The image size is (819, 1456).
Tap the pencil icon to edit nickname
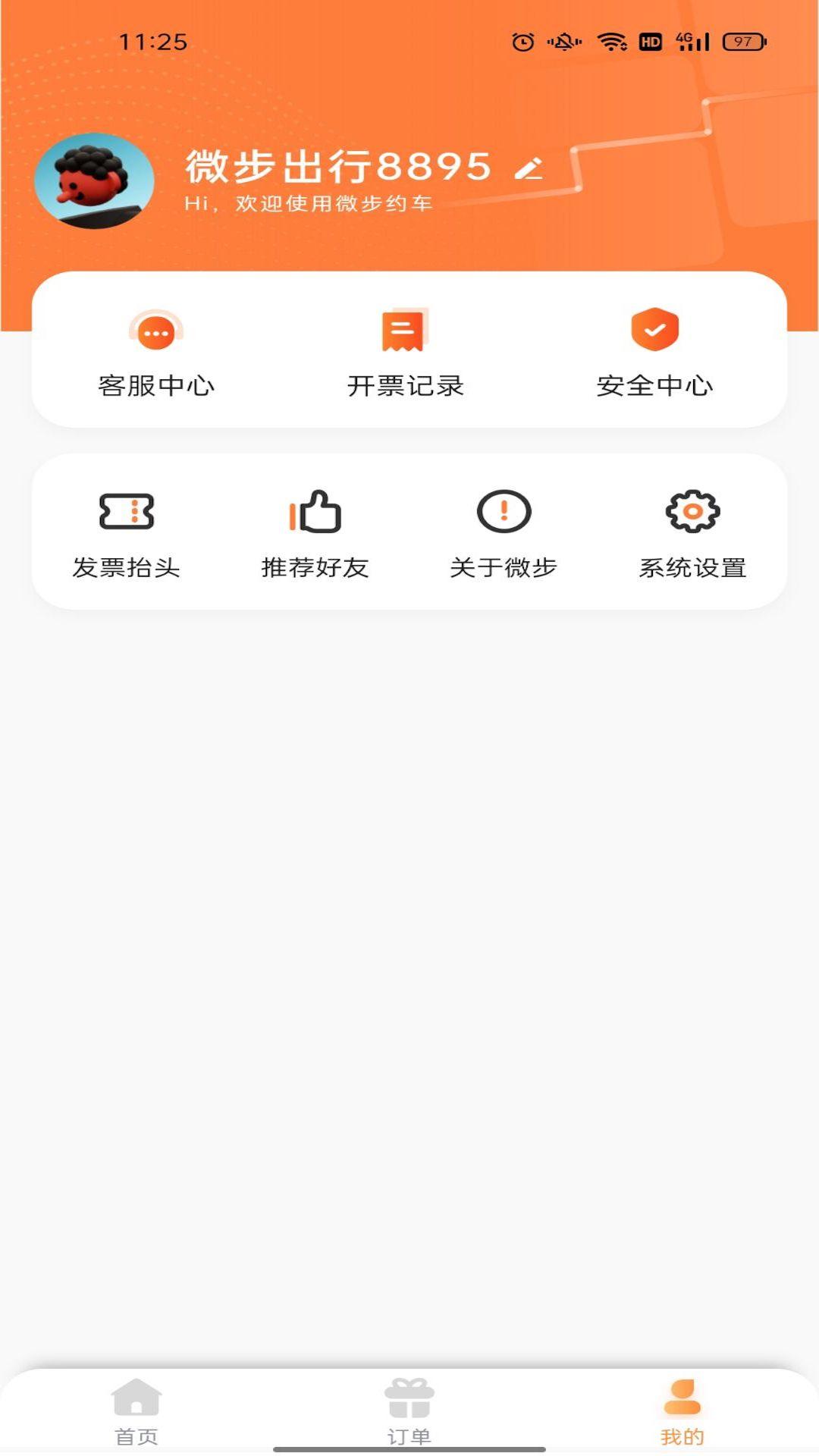[529, 168]
